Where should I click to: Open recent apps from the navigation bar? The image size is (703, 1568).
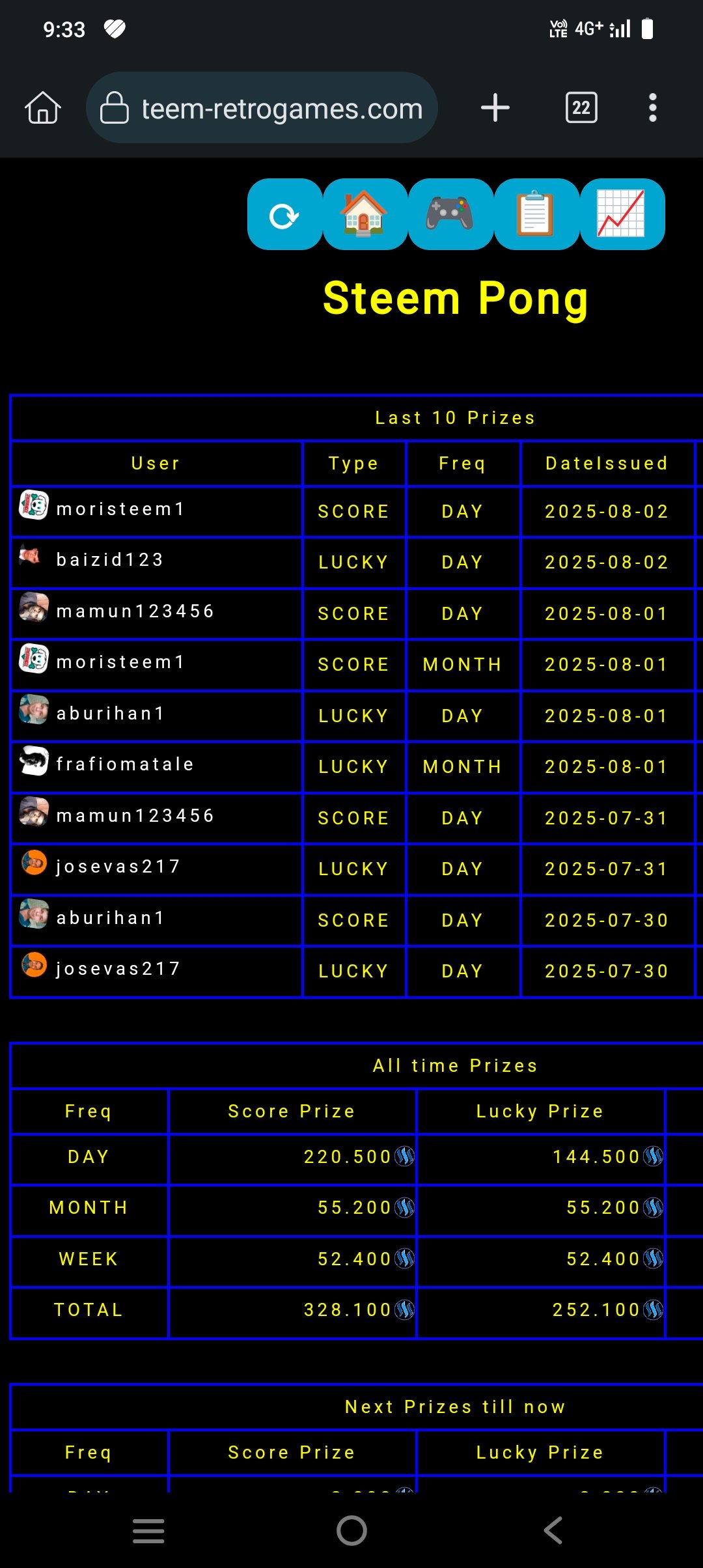pyautogui.click(x=148, y=1530)
